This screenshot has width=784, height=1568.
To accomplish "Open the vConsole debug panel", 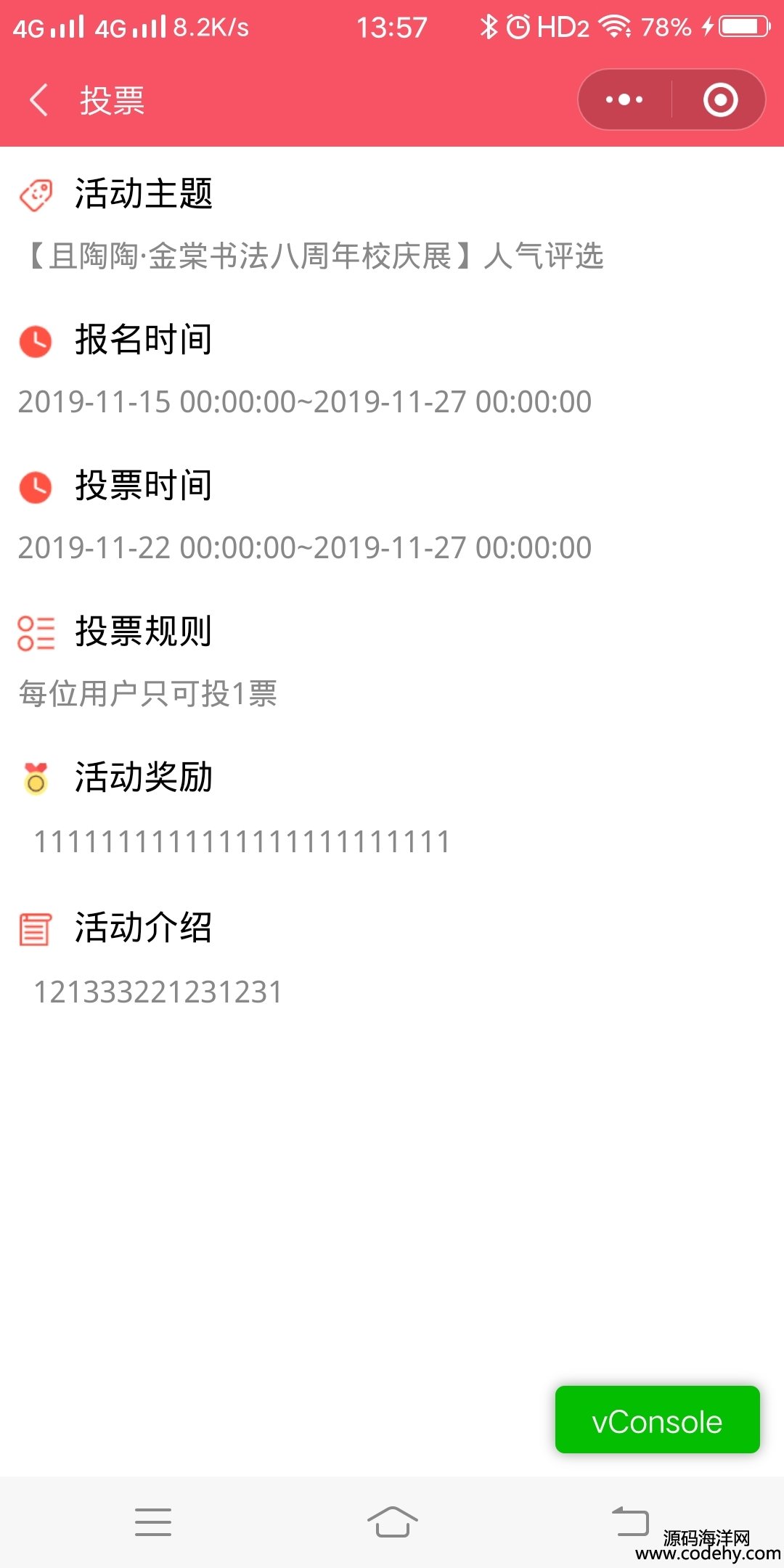I will tap(658, 1420).
